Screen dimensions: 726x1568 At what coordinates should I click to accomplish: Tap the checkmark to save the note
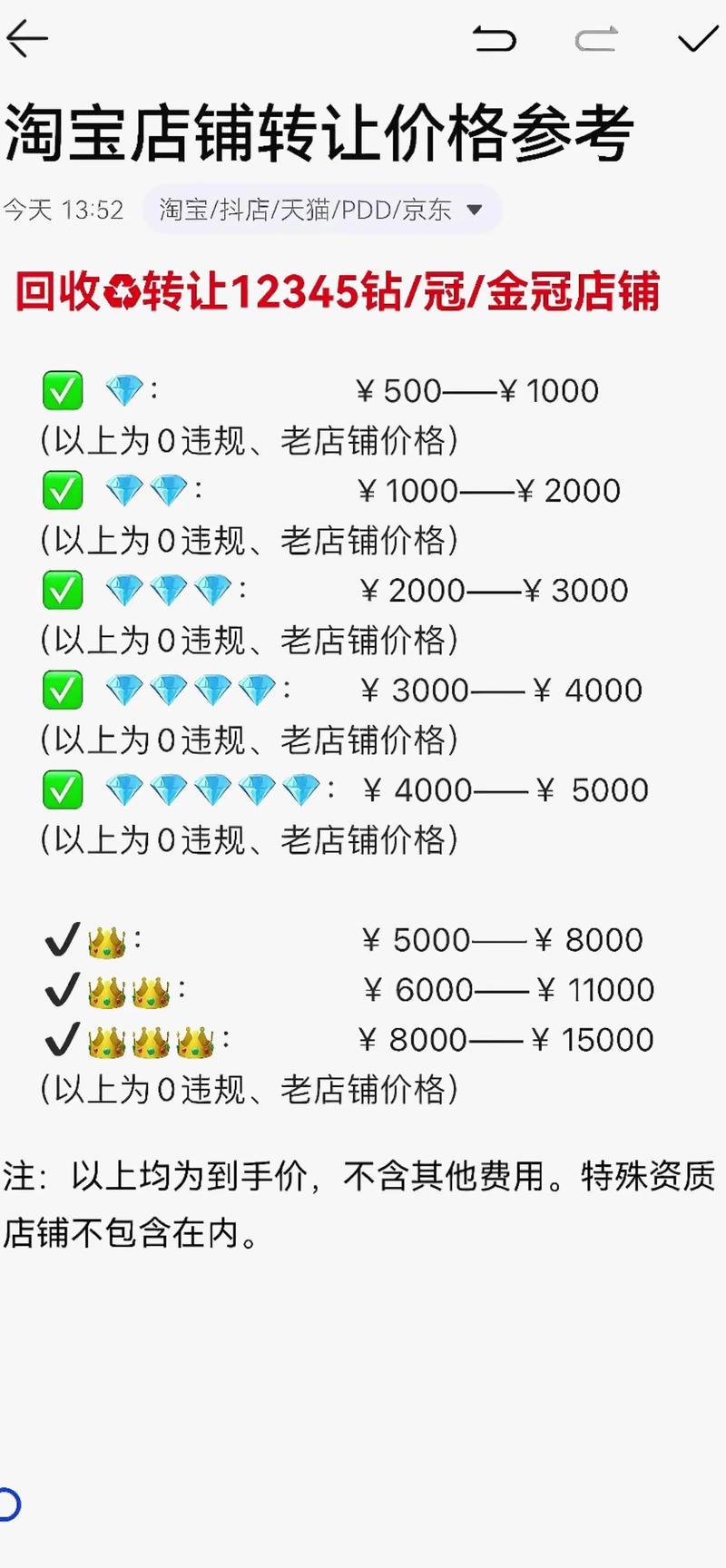[x=695, y=39]
